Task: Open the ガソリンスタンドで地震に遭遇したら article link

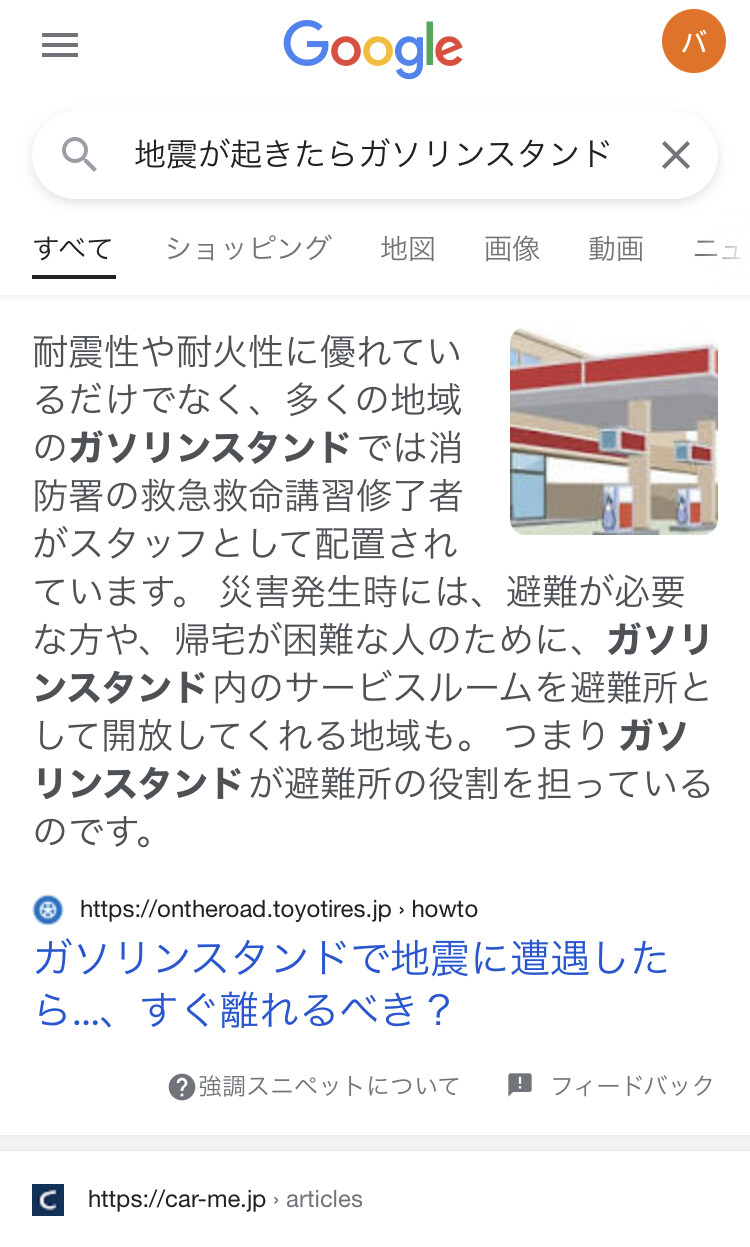Action: [351, 984]
